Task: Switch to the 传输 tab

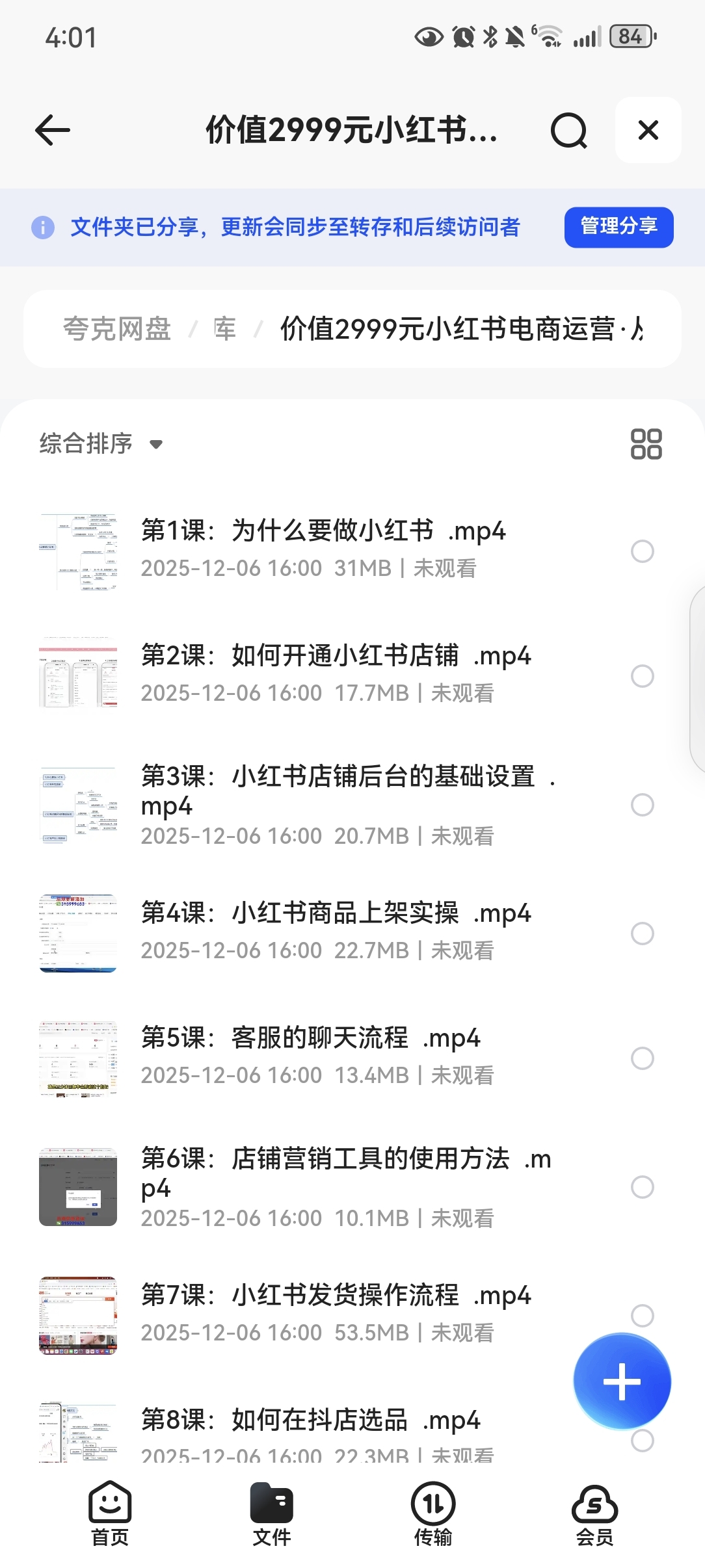Action: tap(432, 1513)
